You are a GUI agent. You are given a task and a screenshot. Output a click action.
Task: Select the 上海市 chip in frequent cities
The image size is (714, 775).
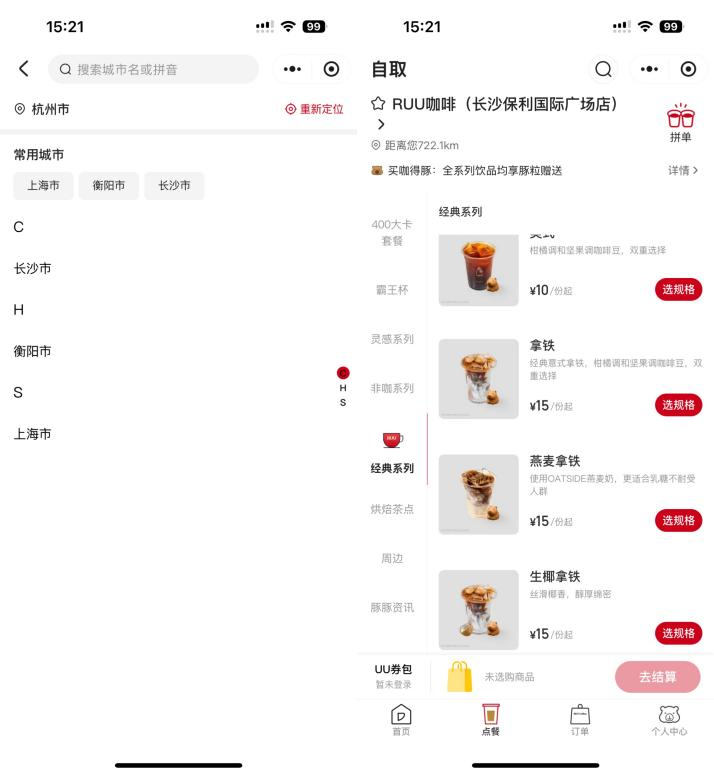[43, 186]
